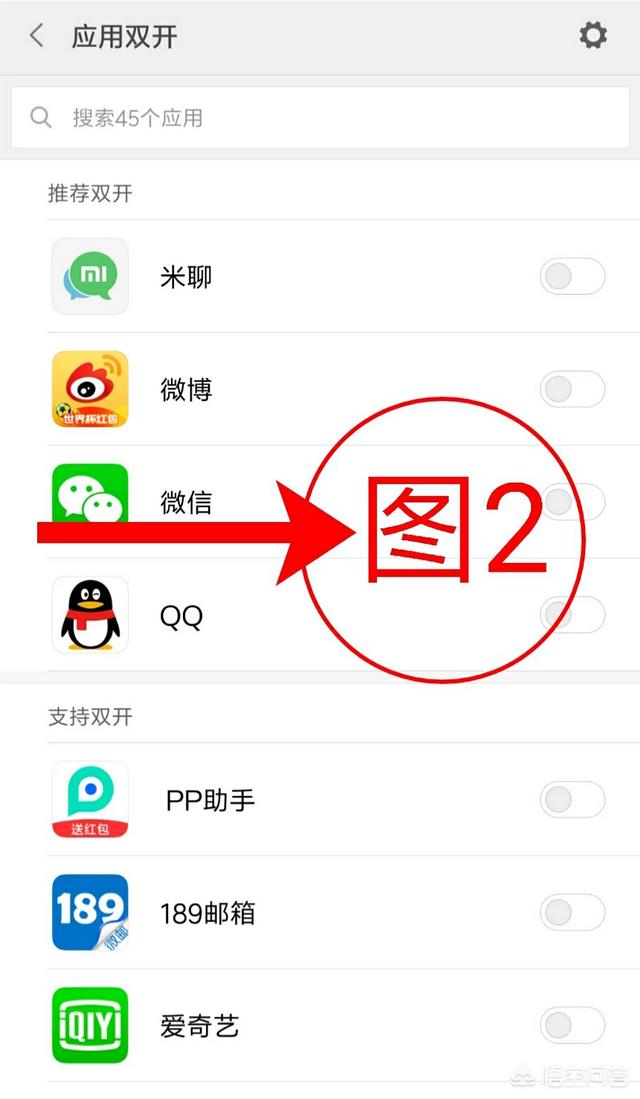The width and height of the screenshot is (640, 1099).
Task: Toggle the 微博 dual app switch
Action: click(x=572, y=389)
